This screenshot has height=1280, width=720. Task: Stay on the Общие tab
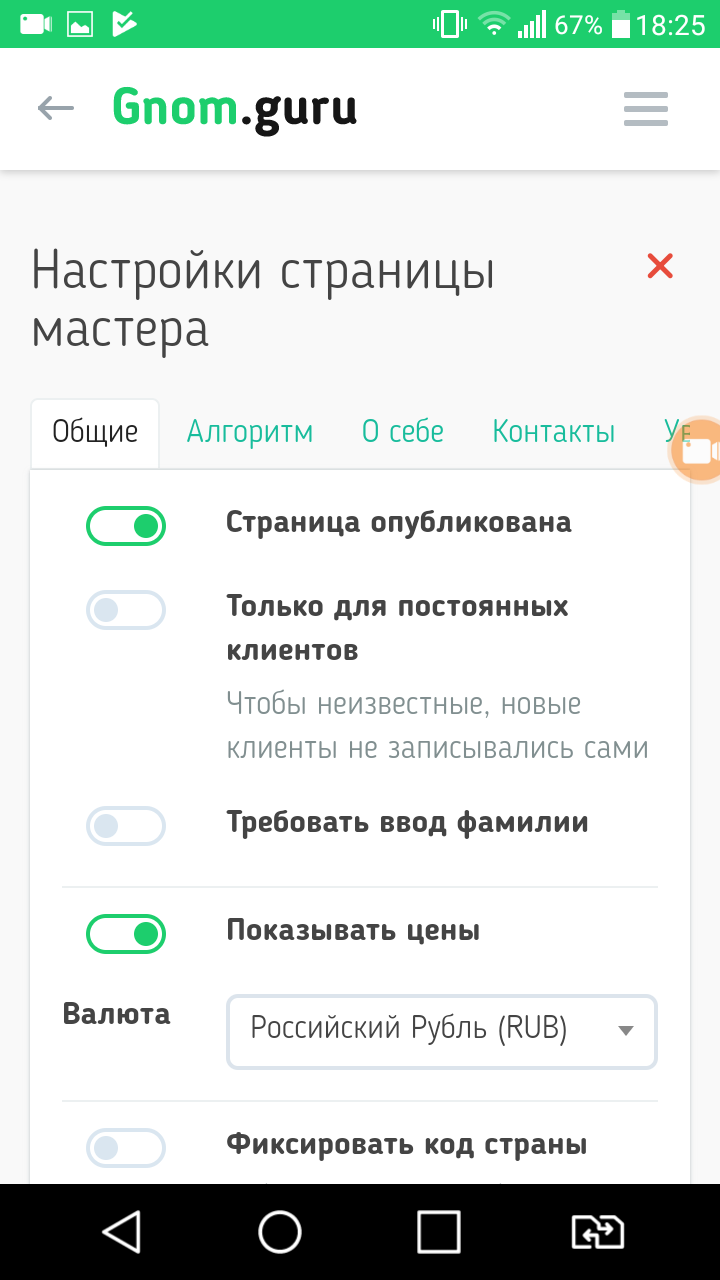point(95,432)
